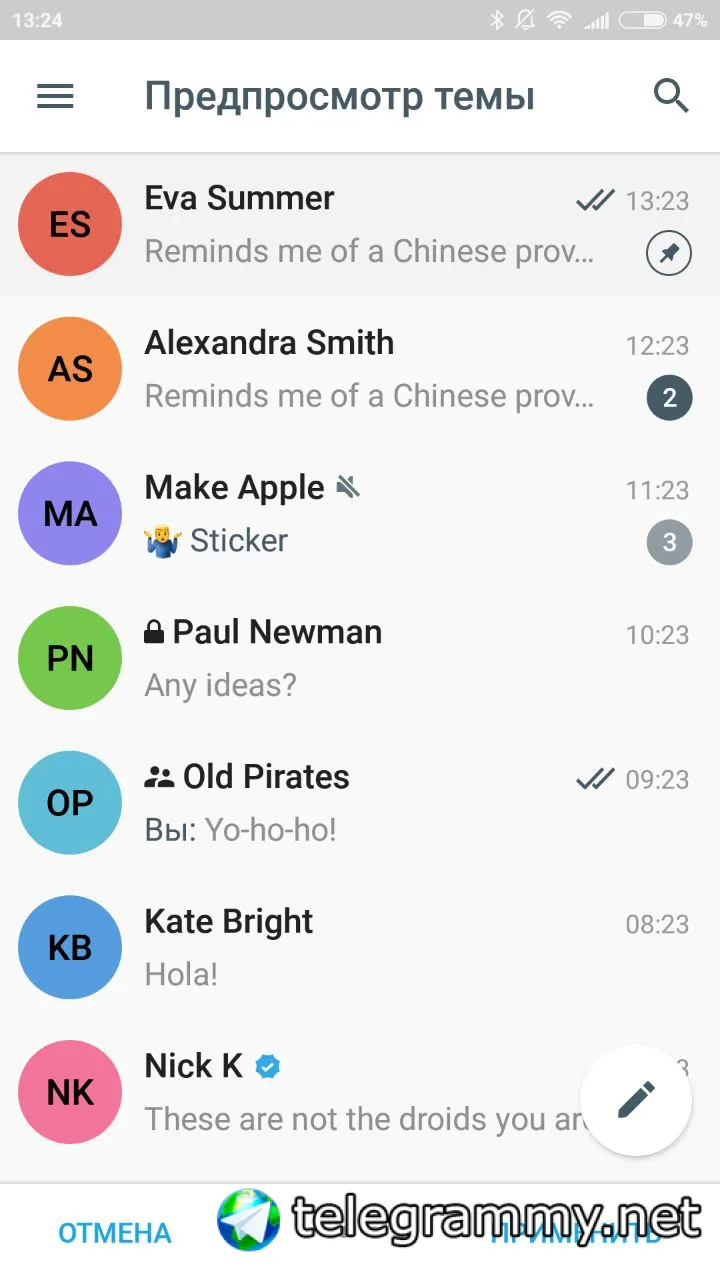This screenshot has height=1280, width=720.
Task: Tap the search magnifier icon
Action: pos(671,96)
